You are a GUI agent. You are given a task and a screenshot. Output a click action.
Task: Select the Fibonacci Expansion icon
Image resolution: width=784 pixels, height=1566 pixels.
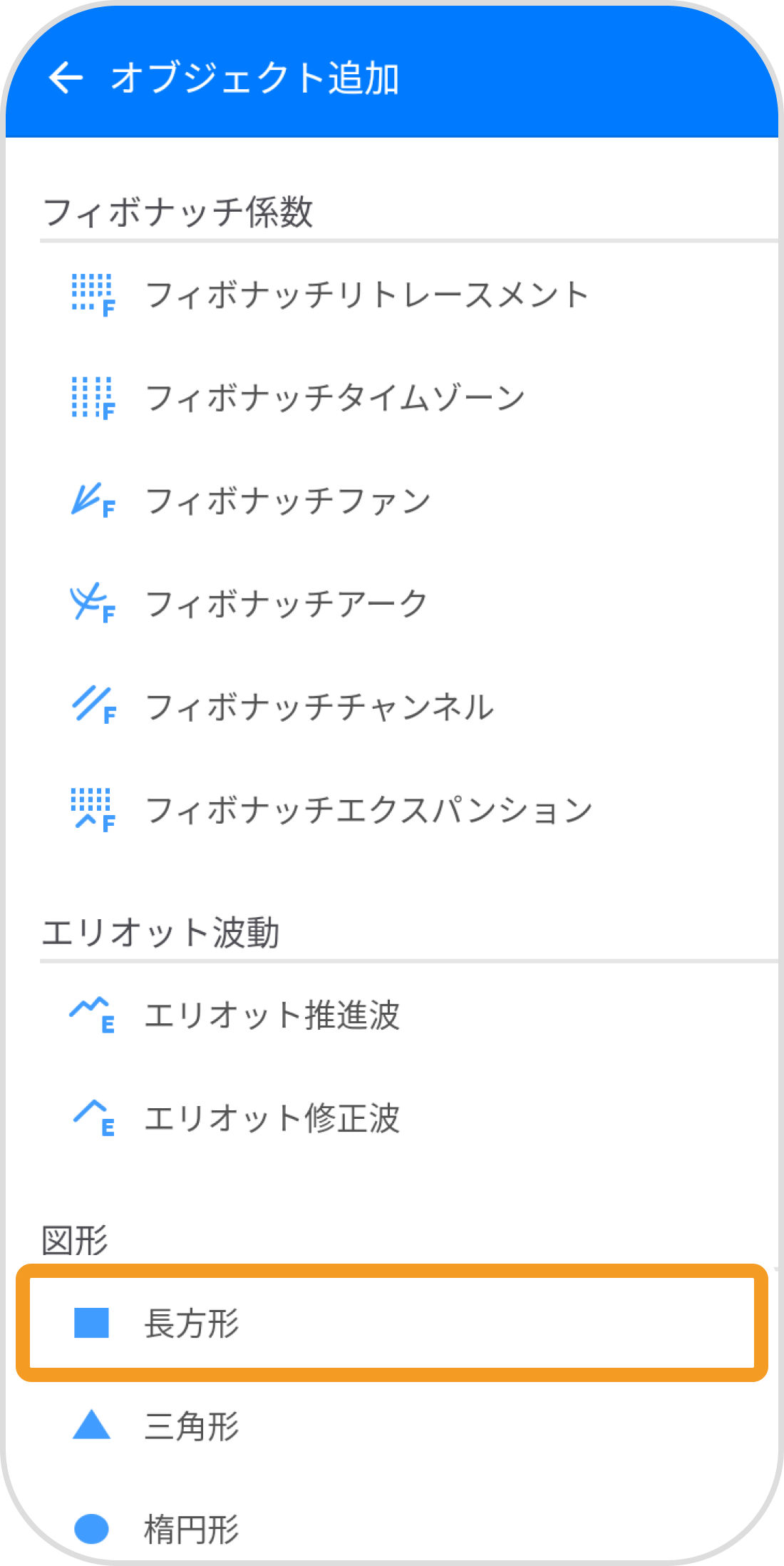tap(93, 808)
